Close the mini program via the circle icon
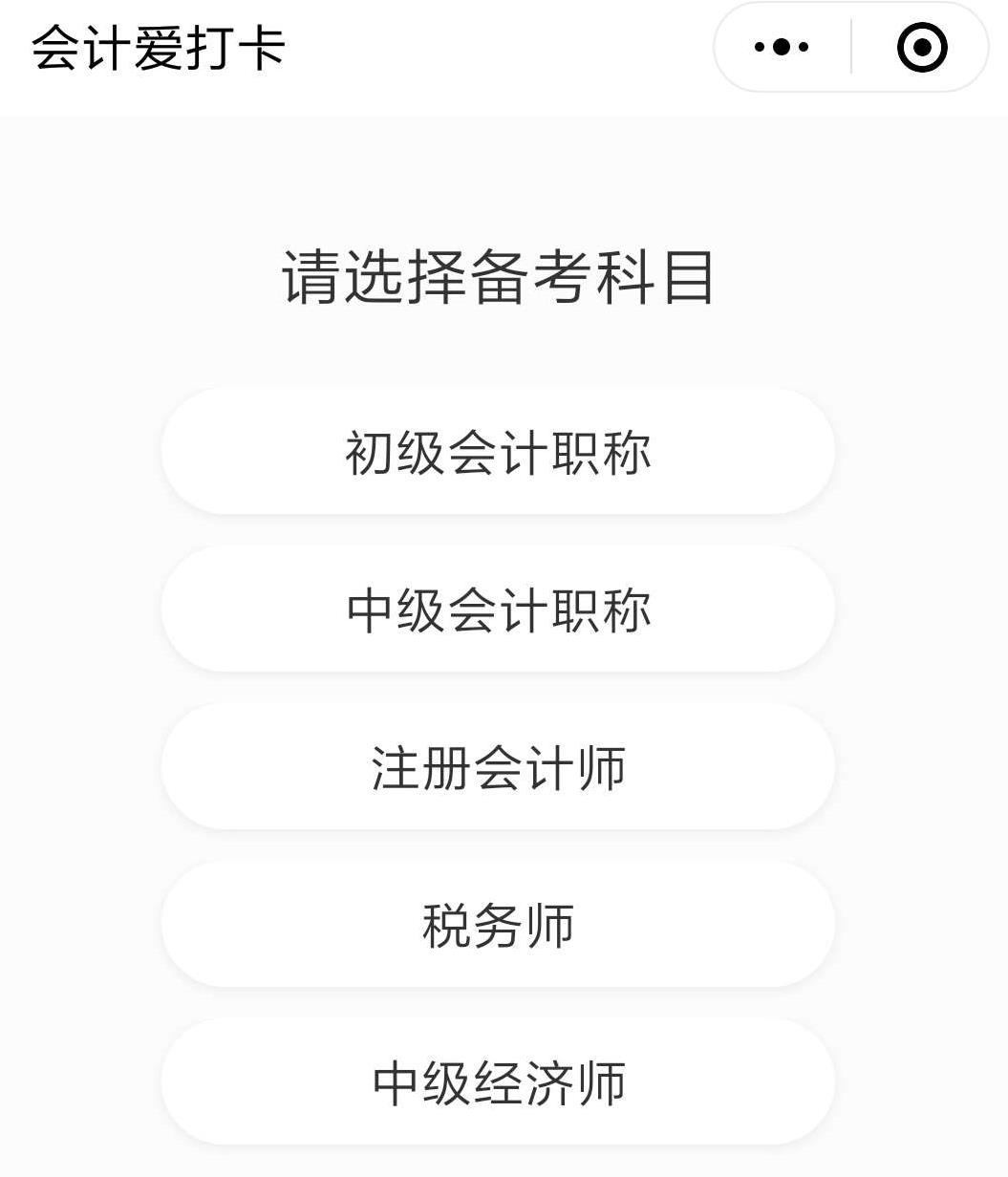This screenshot has height=1177, width=1008. pos(922,47)
